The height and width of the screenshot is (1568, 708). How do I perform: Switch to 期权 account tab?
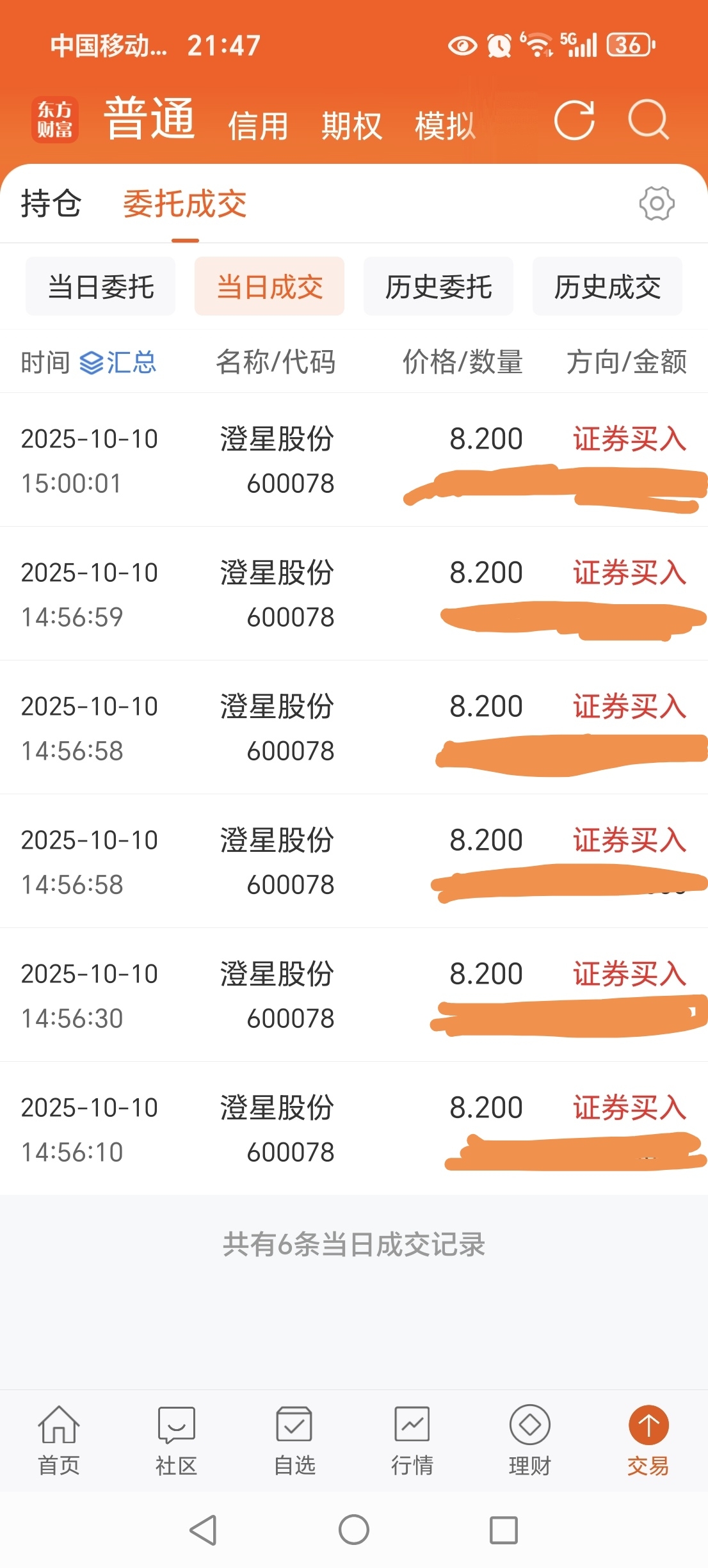[x=351, y=125]
